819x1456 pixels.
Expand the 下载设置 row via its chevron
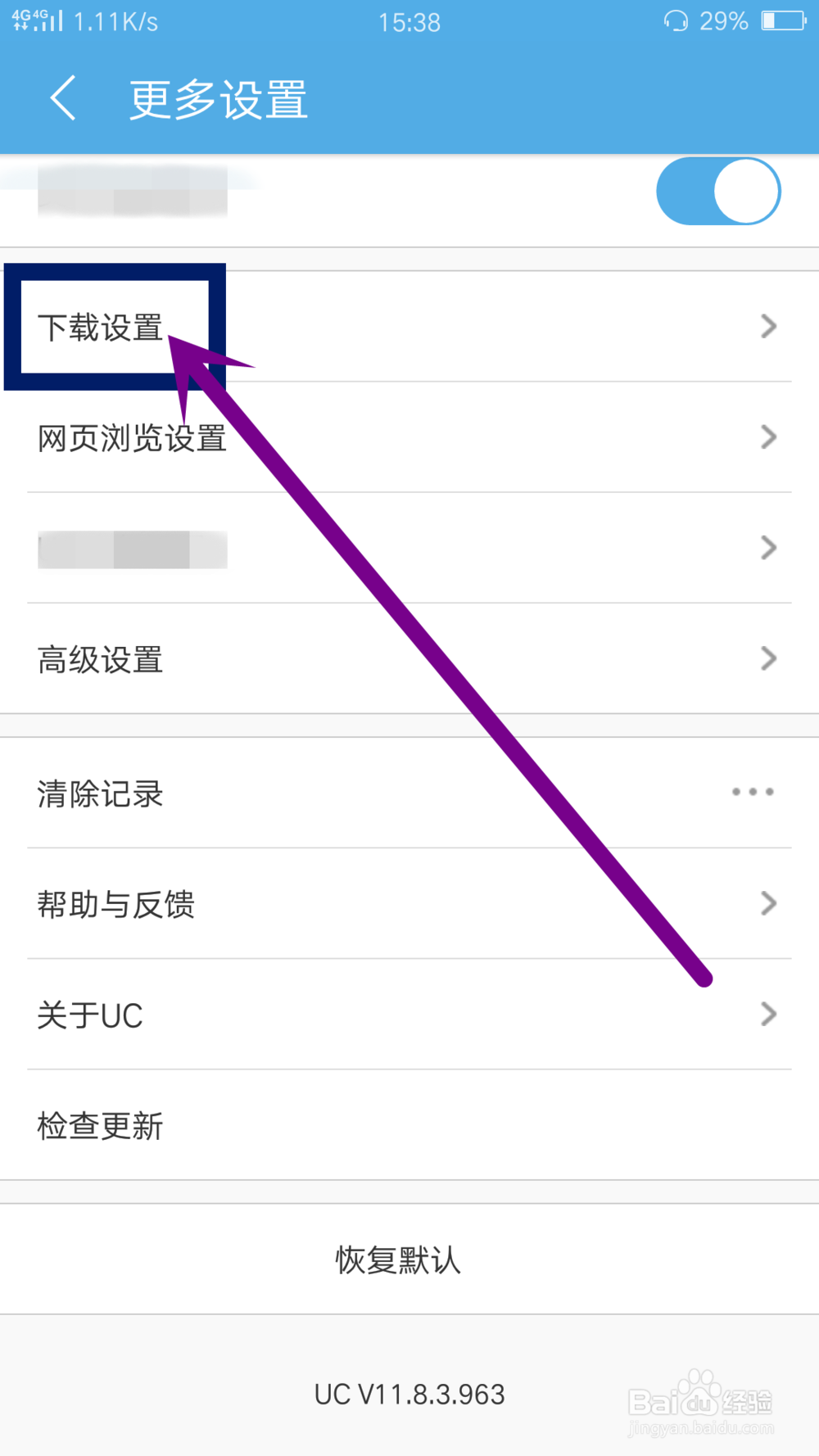point(767,326)
